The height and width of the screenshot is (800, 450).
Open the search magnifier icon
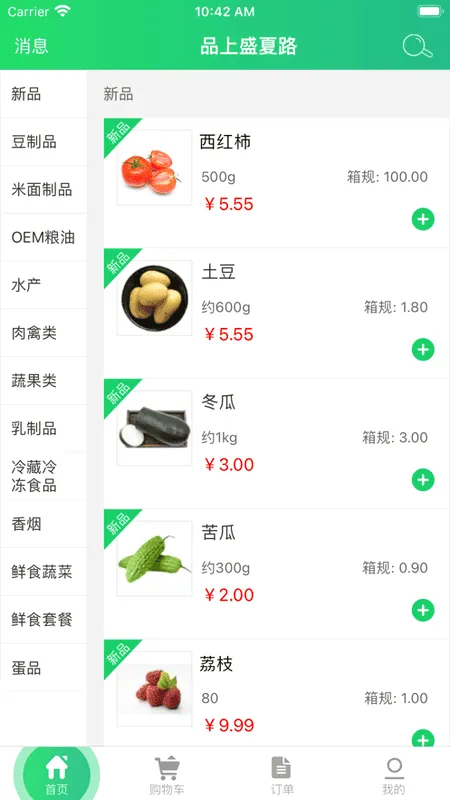[417, 46]
